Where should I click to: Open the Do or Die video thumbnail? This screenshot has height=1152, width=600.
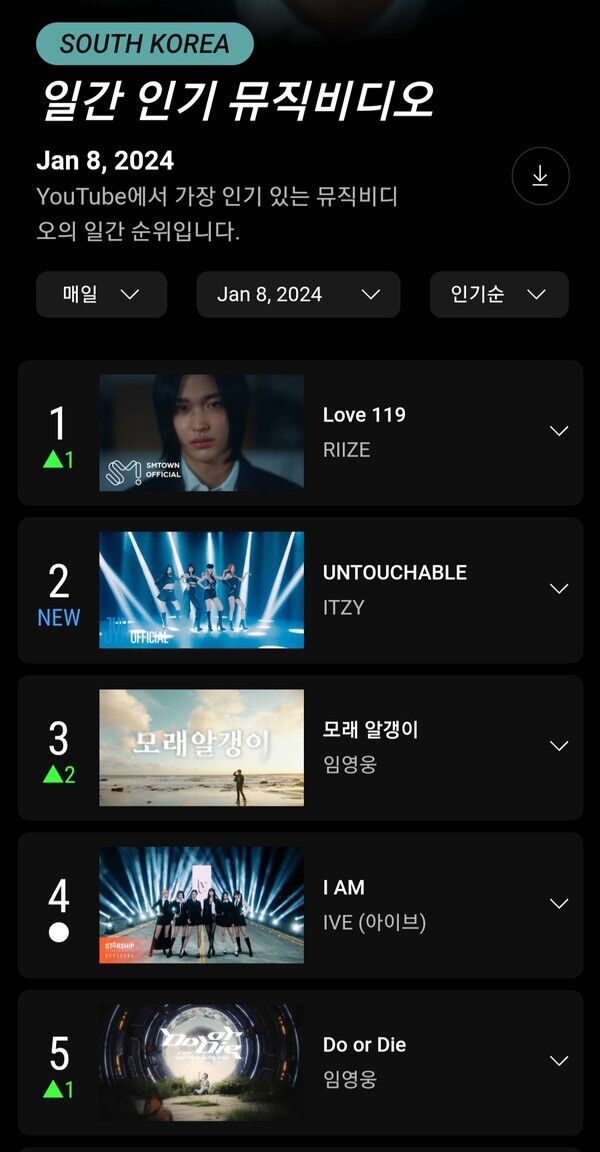[201, 1062]
